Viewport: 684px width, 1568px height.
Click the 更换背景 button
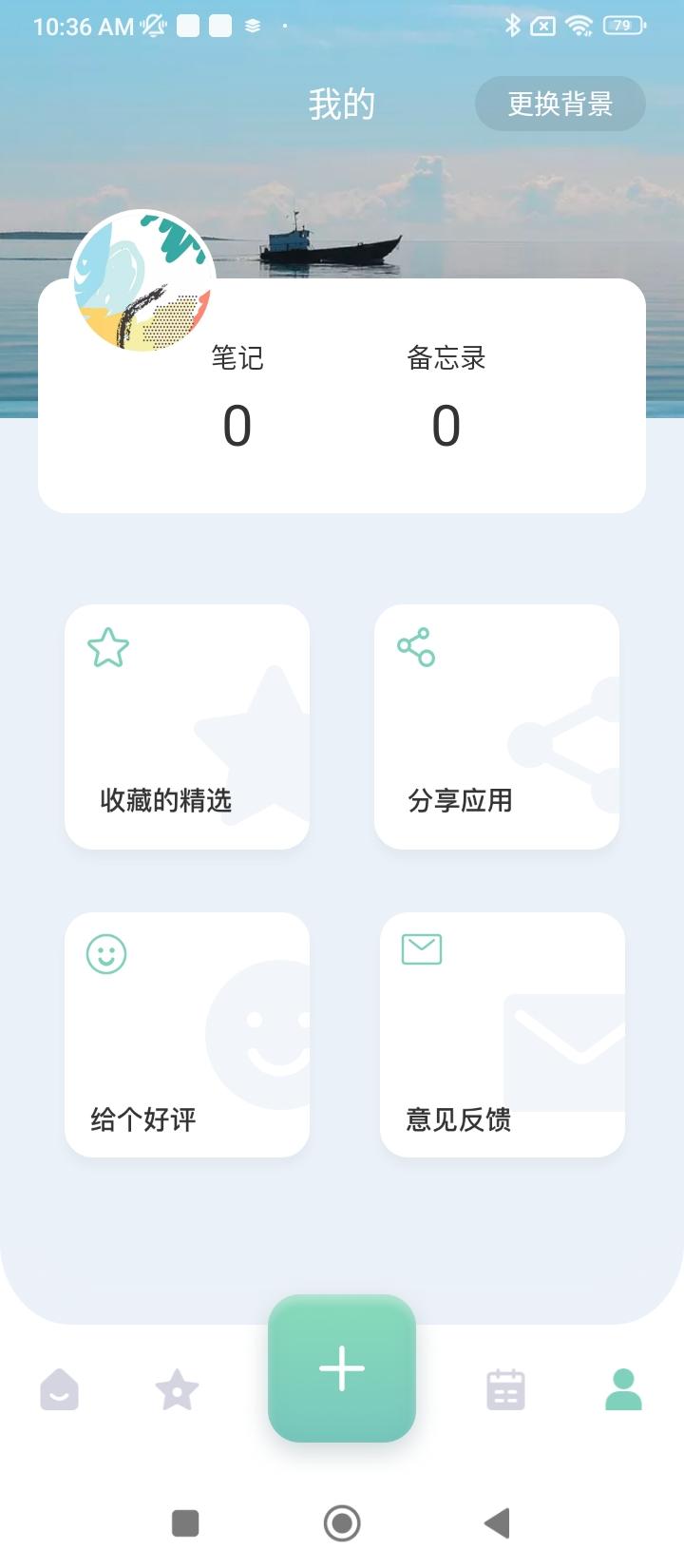point(560,103)
